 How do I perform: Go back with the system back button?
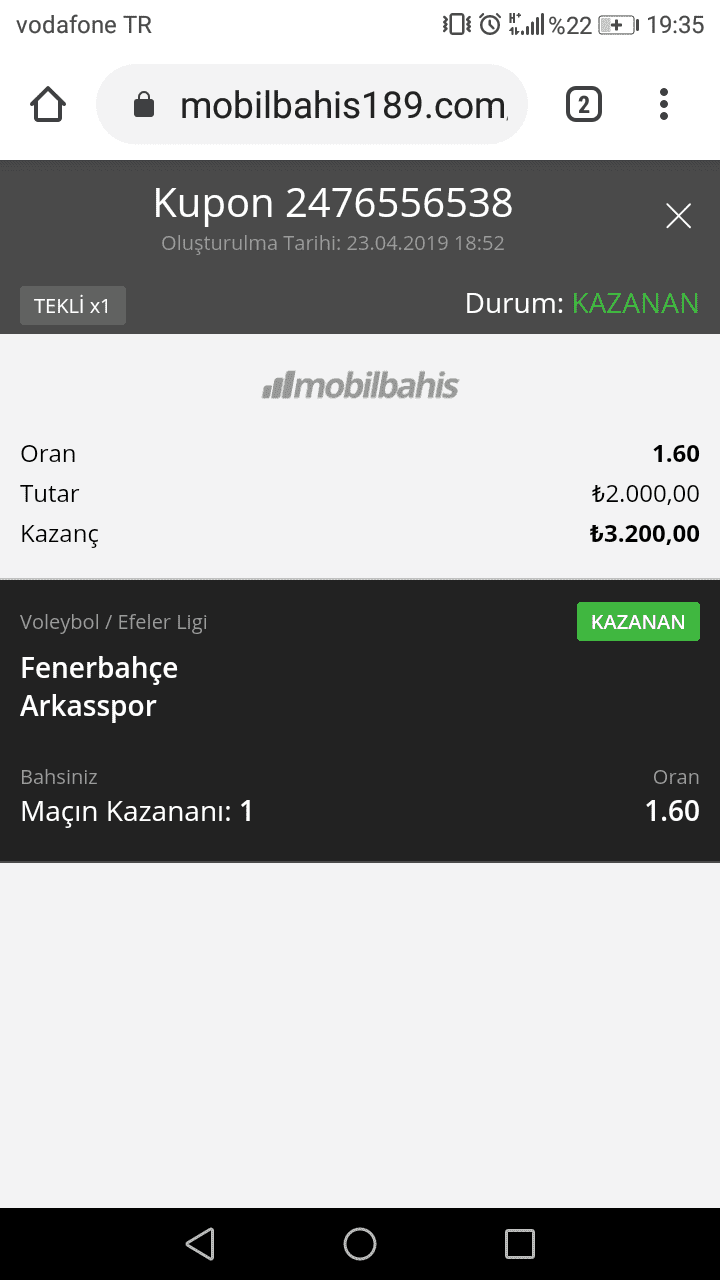click(200, 1244)
